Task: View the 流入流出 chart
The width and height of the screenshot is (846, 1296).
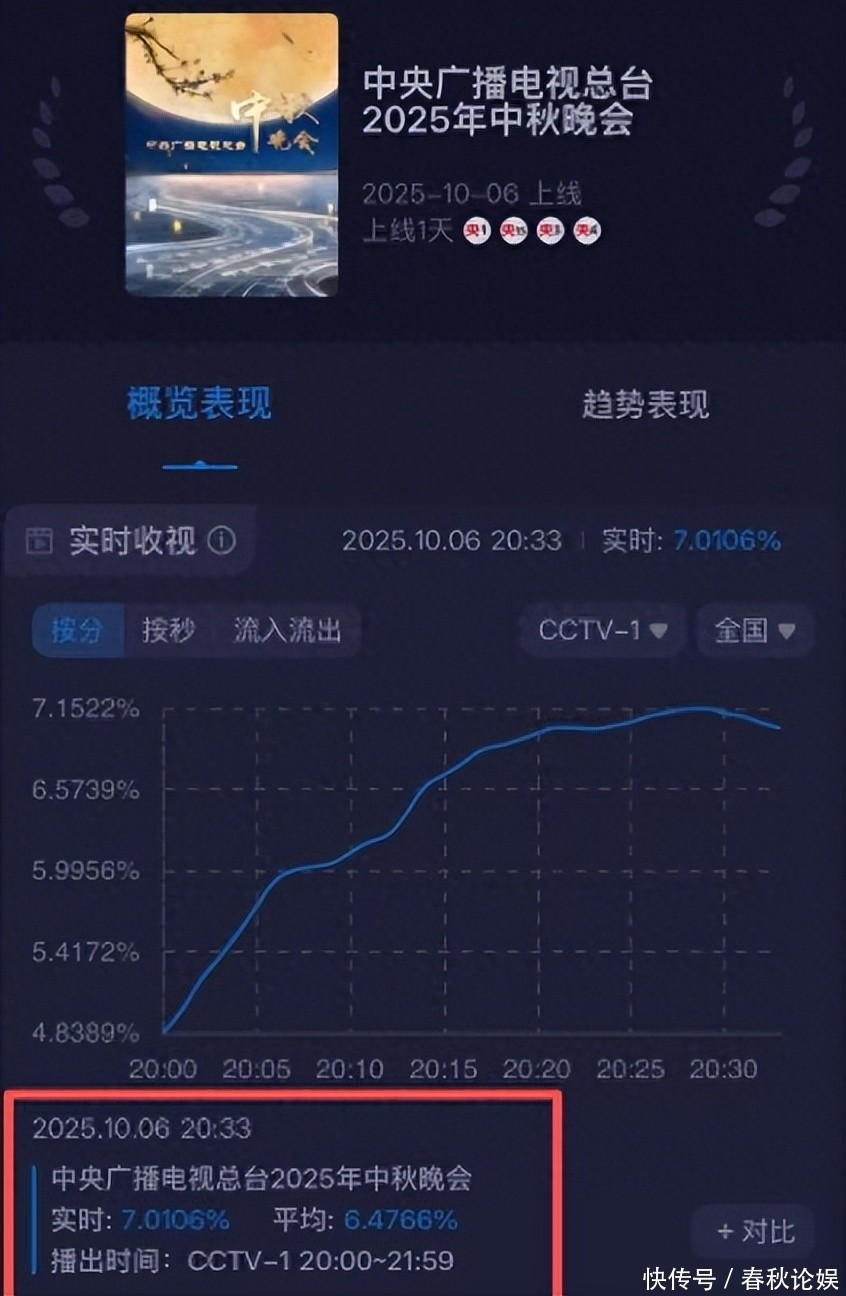Action: tap(287, 630)
